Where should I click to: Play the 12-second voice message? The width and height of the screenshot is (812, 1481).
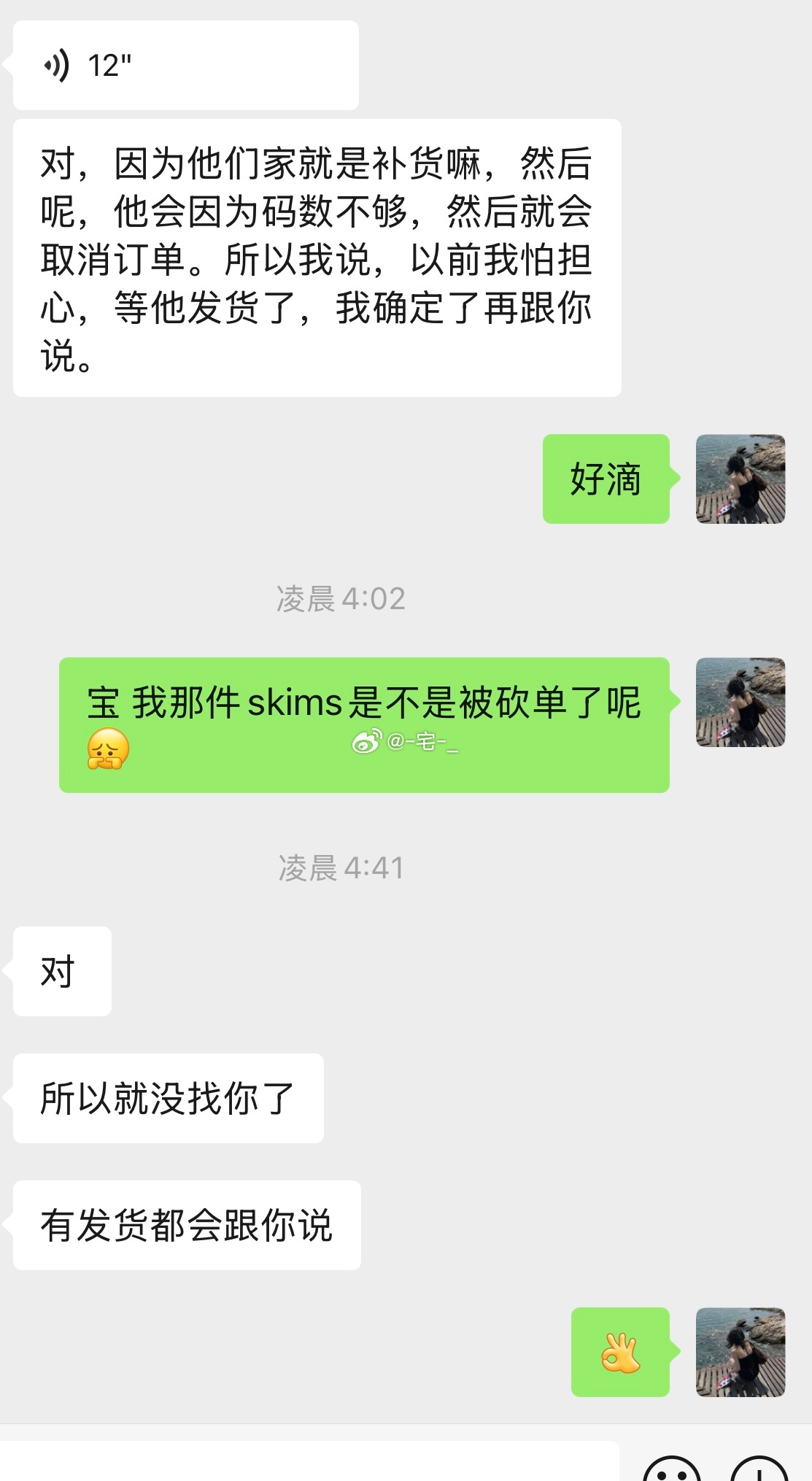(x=185, y=66)
